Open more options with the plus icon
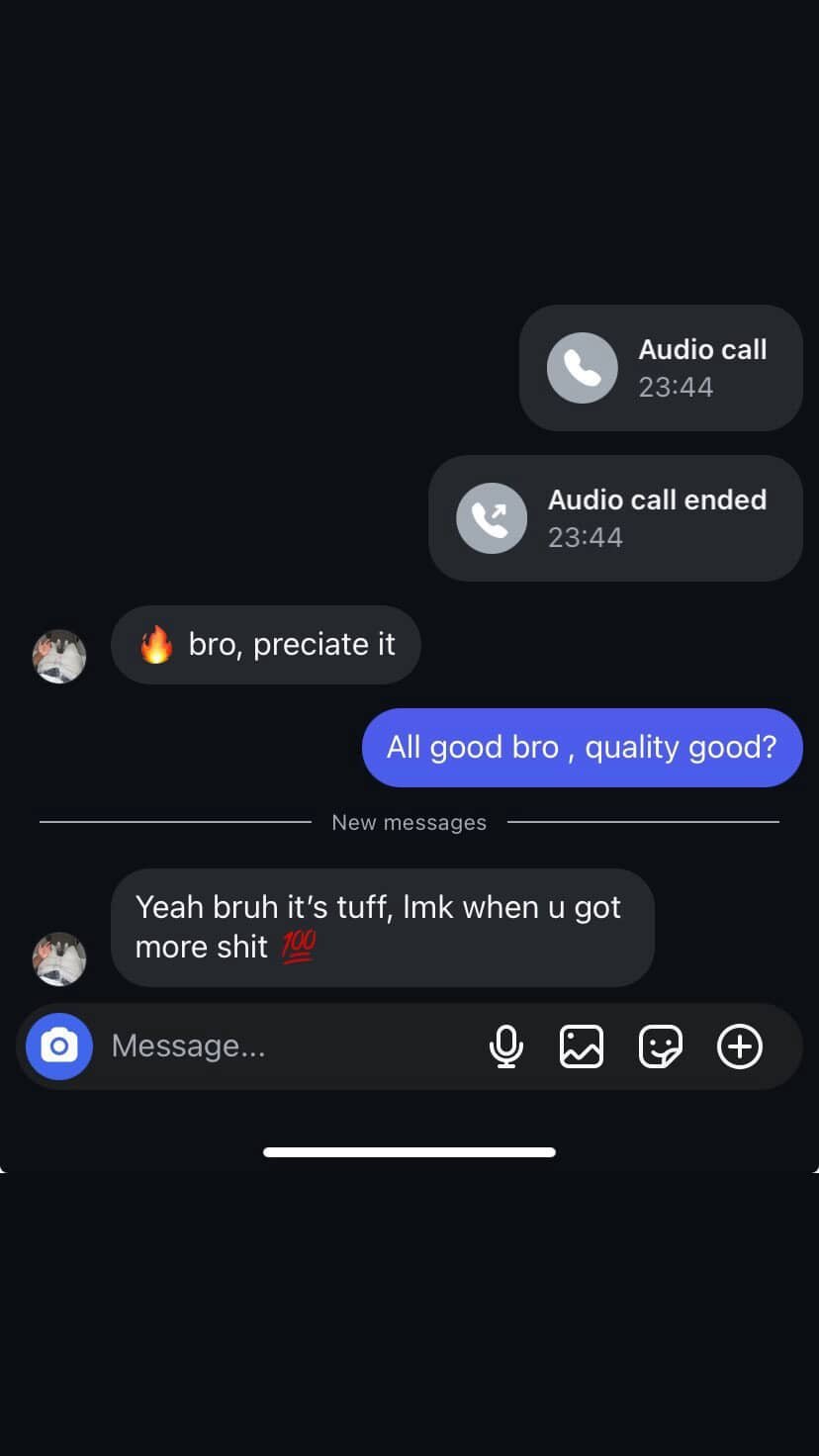 tap(740, 1046)
